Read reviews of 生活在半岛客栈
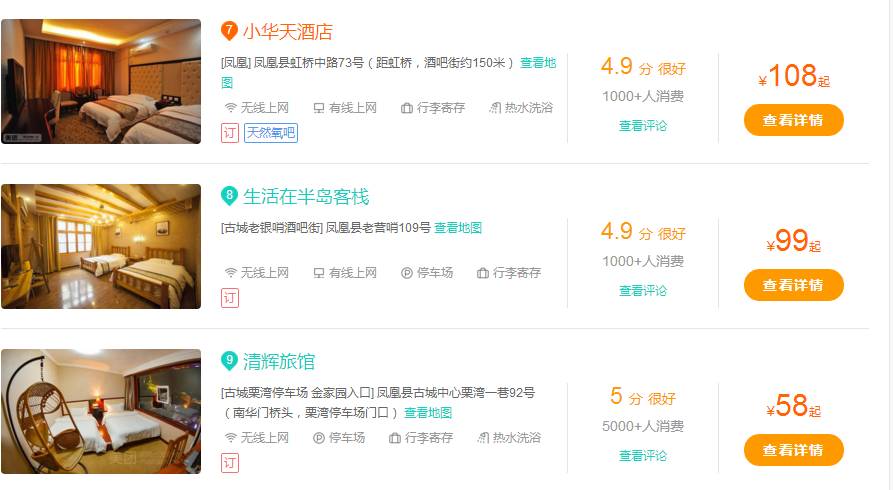This screenshot has height=490, width=893. [x=642, y=291]
